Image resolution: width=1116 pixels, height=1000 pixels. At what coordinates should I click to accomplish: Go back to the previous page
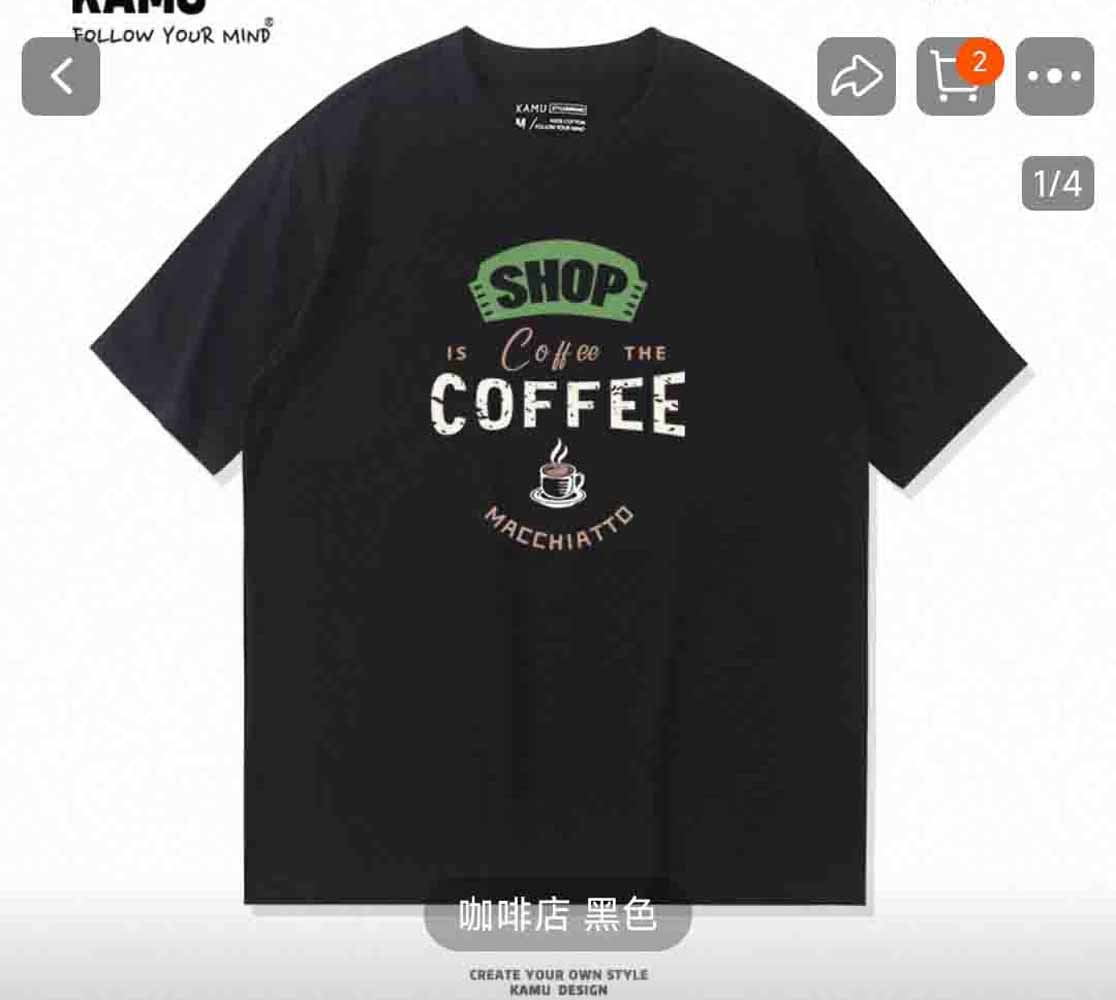[x=61, y=77]
